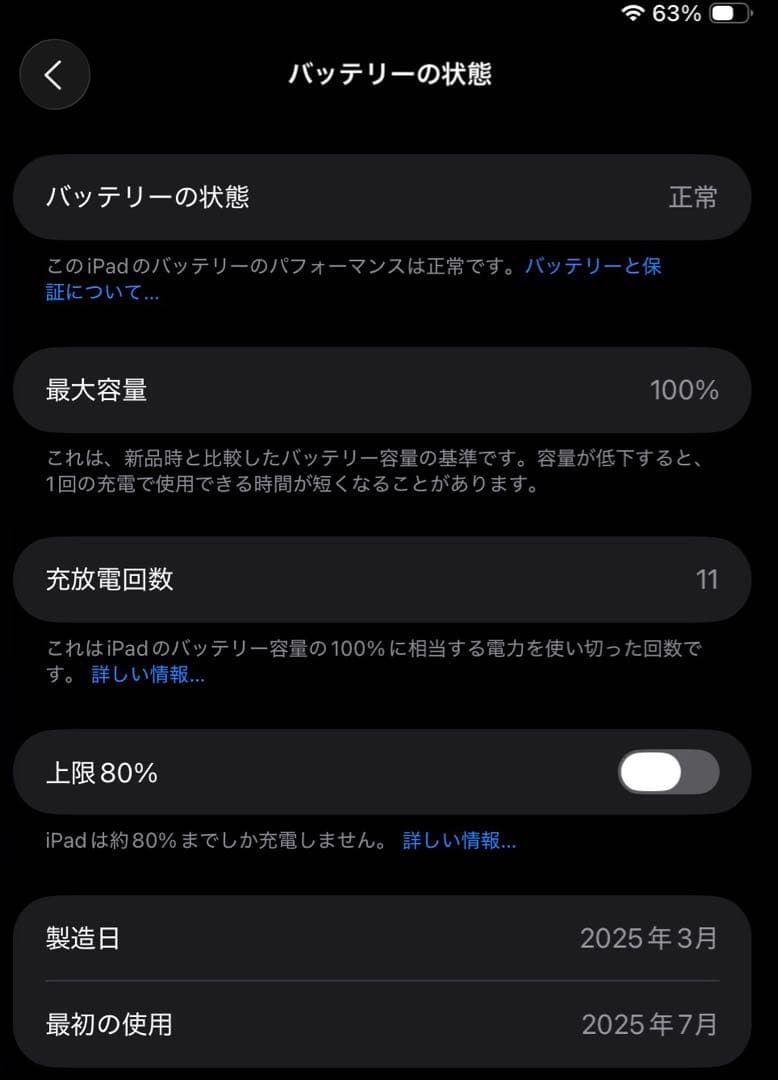
Task: Tap the 最初の使用 row showing 2025年7月
Action: click(x=389, y=1024)
